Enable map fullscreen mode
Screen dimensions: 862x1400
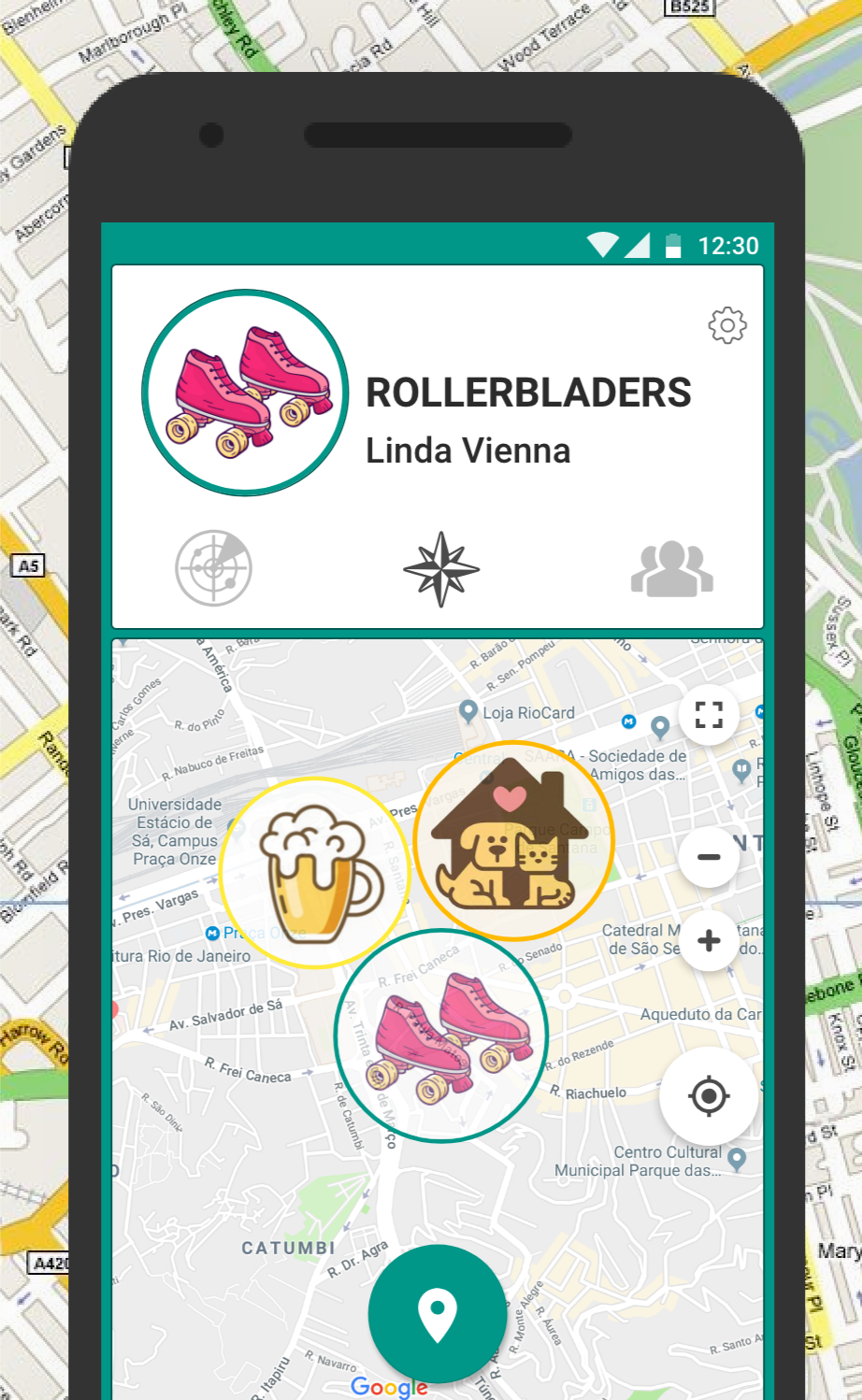tap(709, 714)
